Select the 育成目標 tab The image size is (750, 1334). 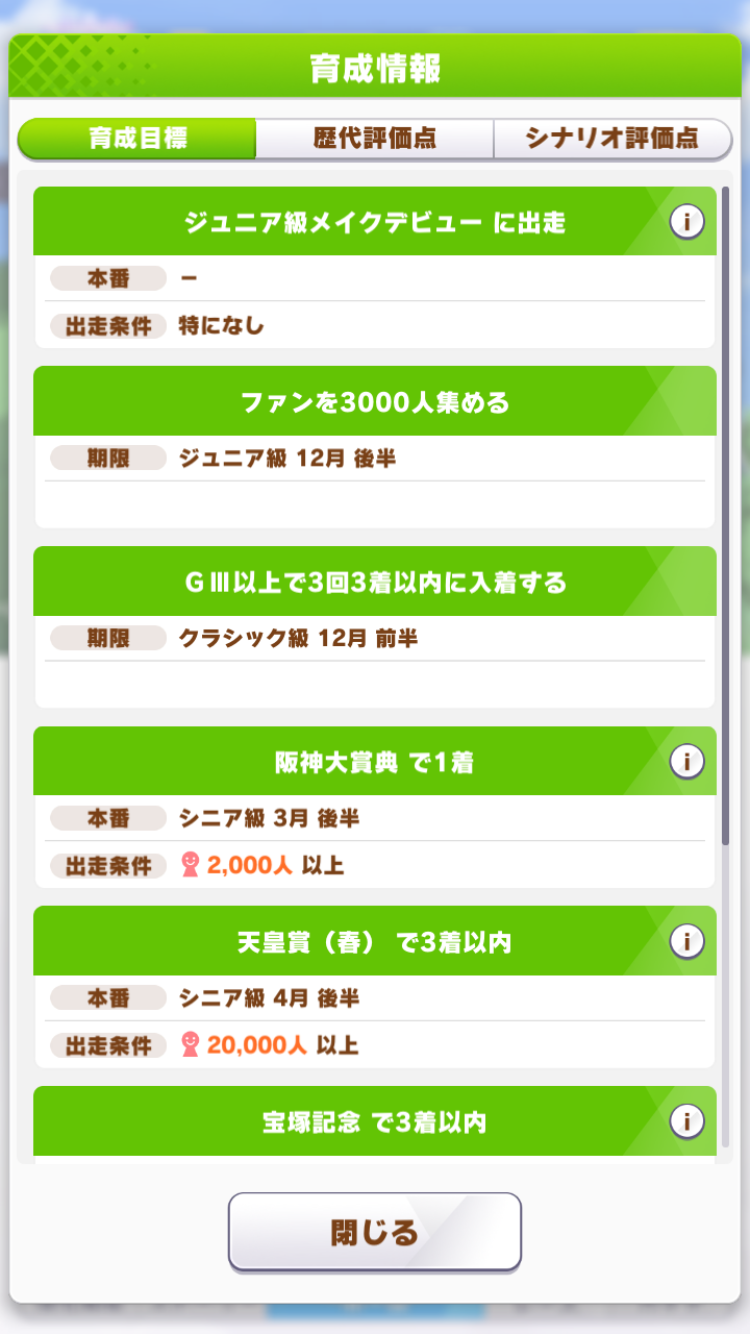pyautogui.click(x=137, y=139)
